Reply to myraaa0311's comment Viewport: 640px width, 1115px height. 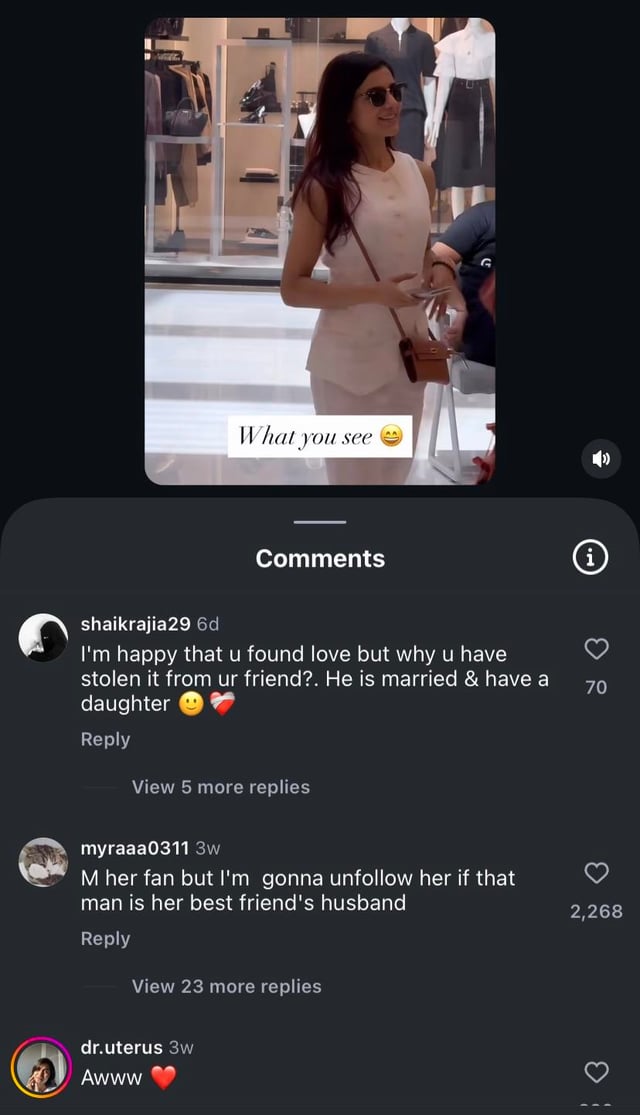coord(105,938)
